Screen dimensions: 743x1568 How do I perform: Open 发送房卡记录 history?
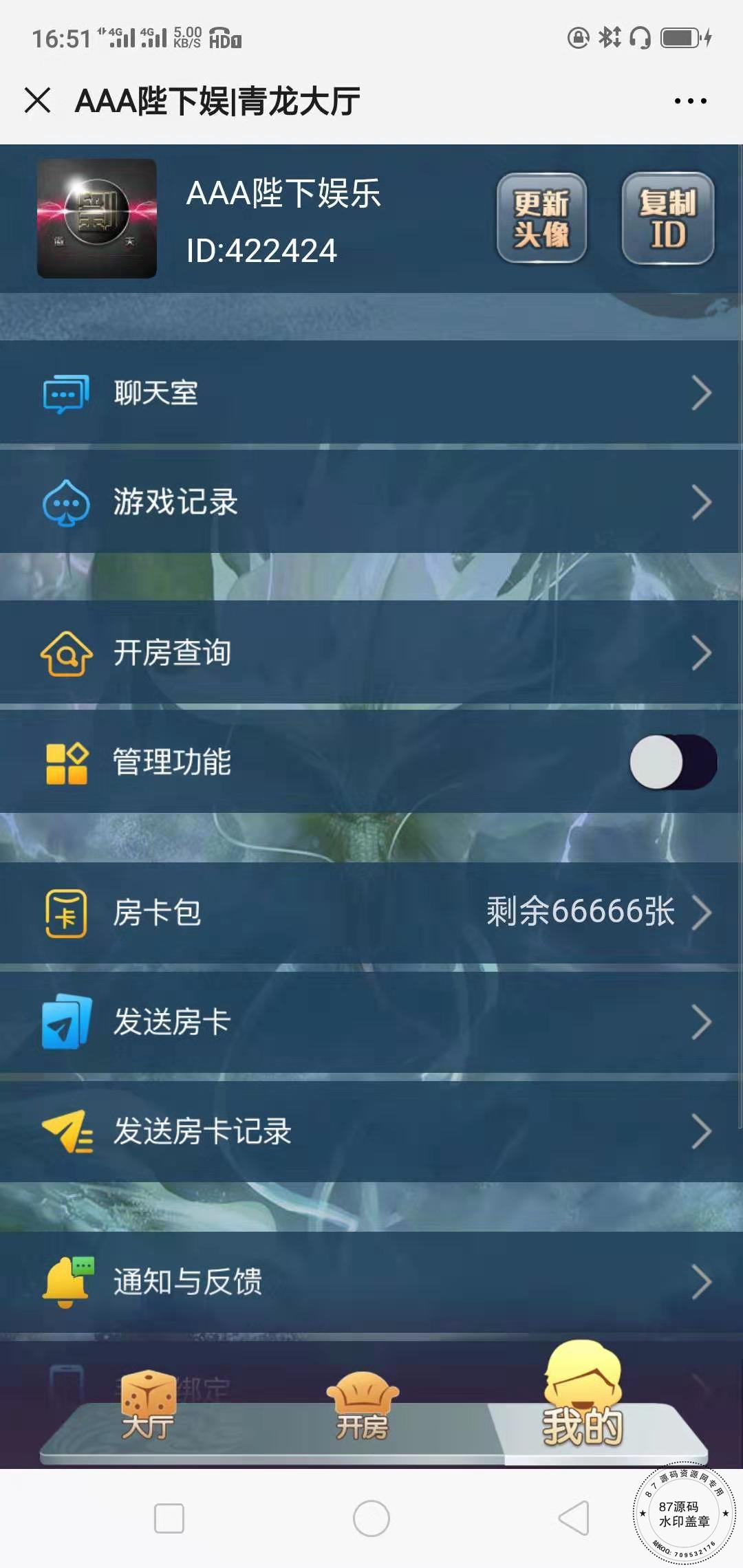371,1131
